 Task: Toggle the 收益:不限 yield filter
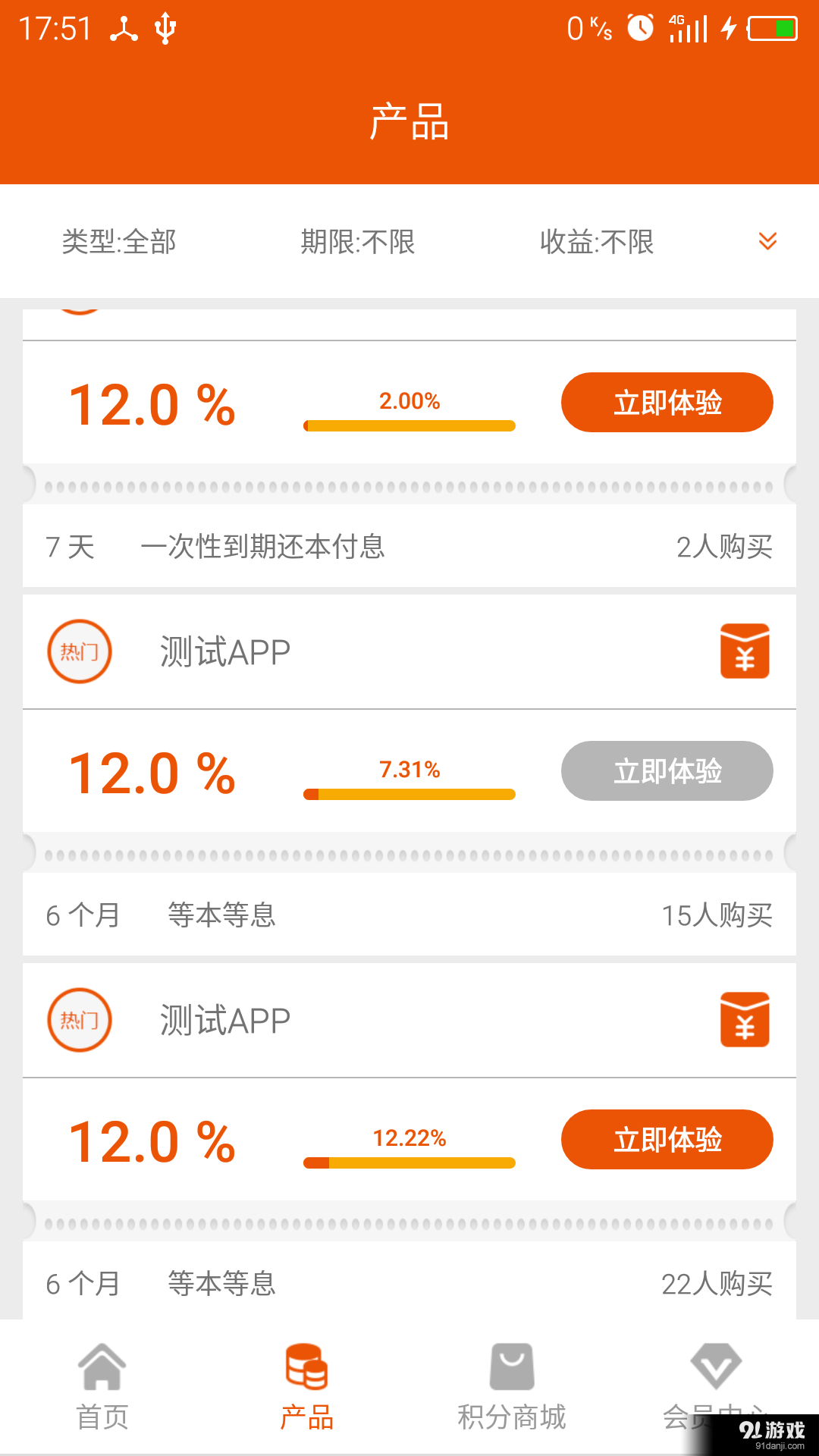(596, 242)
